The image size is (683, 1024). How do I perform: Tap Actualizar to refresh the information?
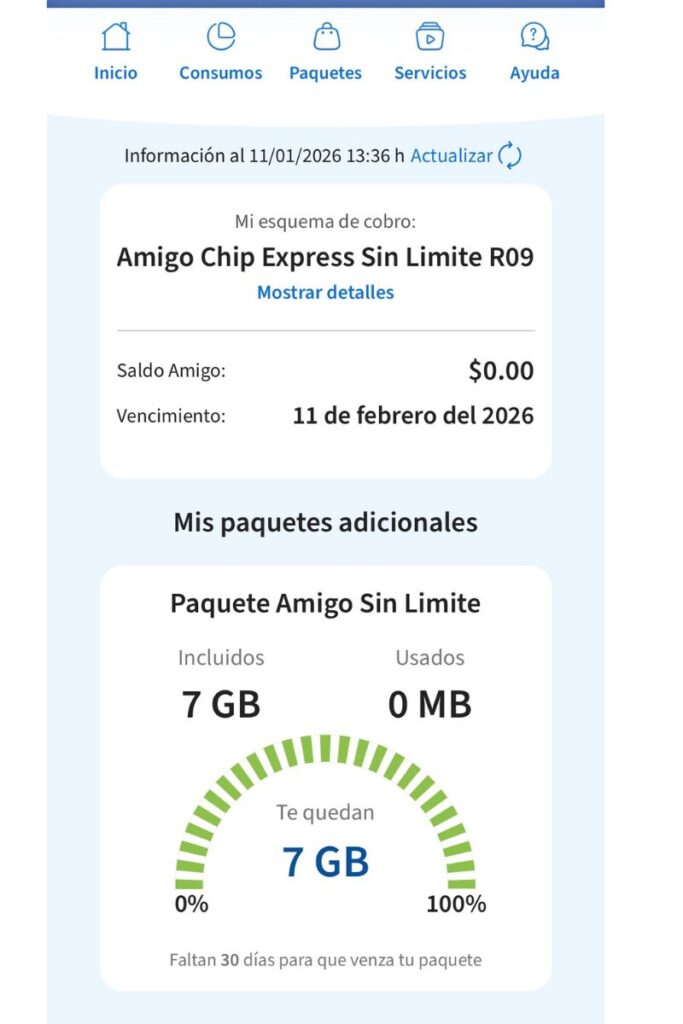(466, 156)
